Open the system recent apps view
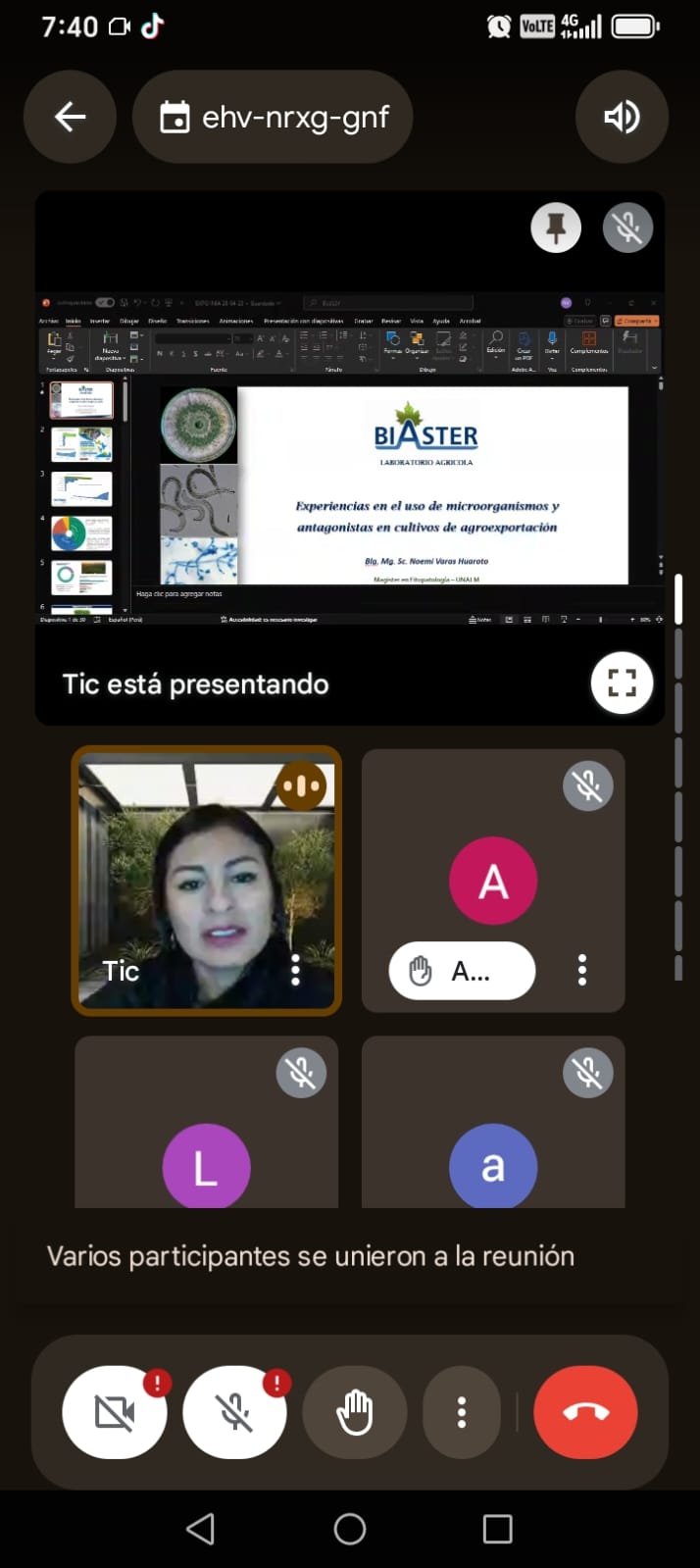700x1568 pixels. pyautogui.click(x=497, y=1529)
